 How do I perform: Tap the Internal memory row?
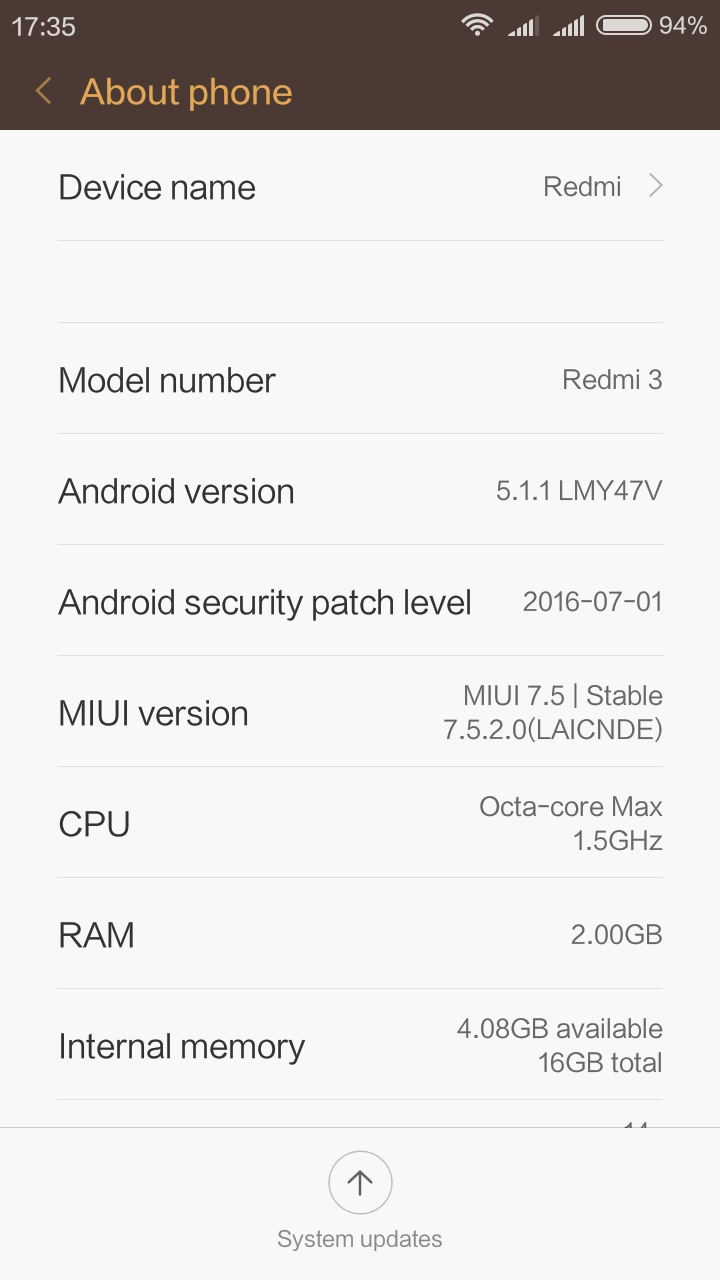360,1046
